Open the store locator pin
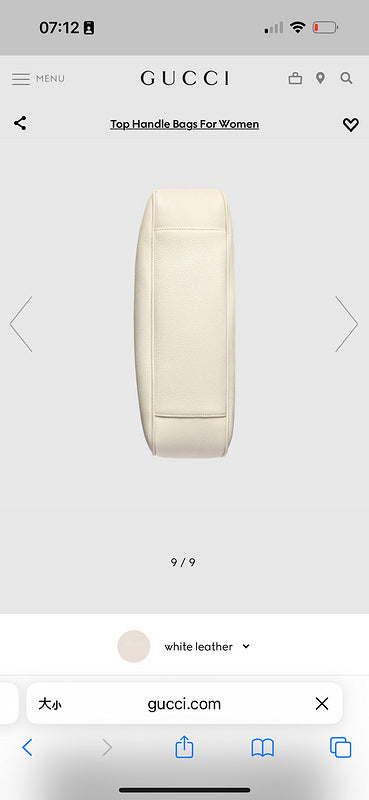Screen dimensions: 369x800 click(x=320, y=79)
